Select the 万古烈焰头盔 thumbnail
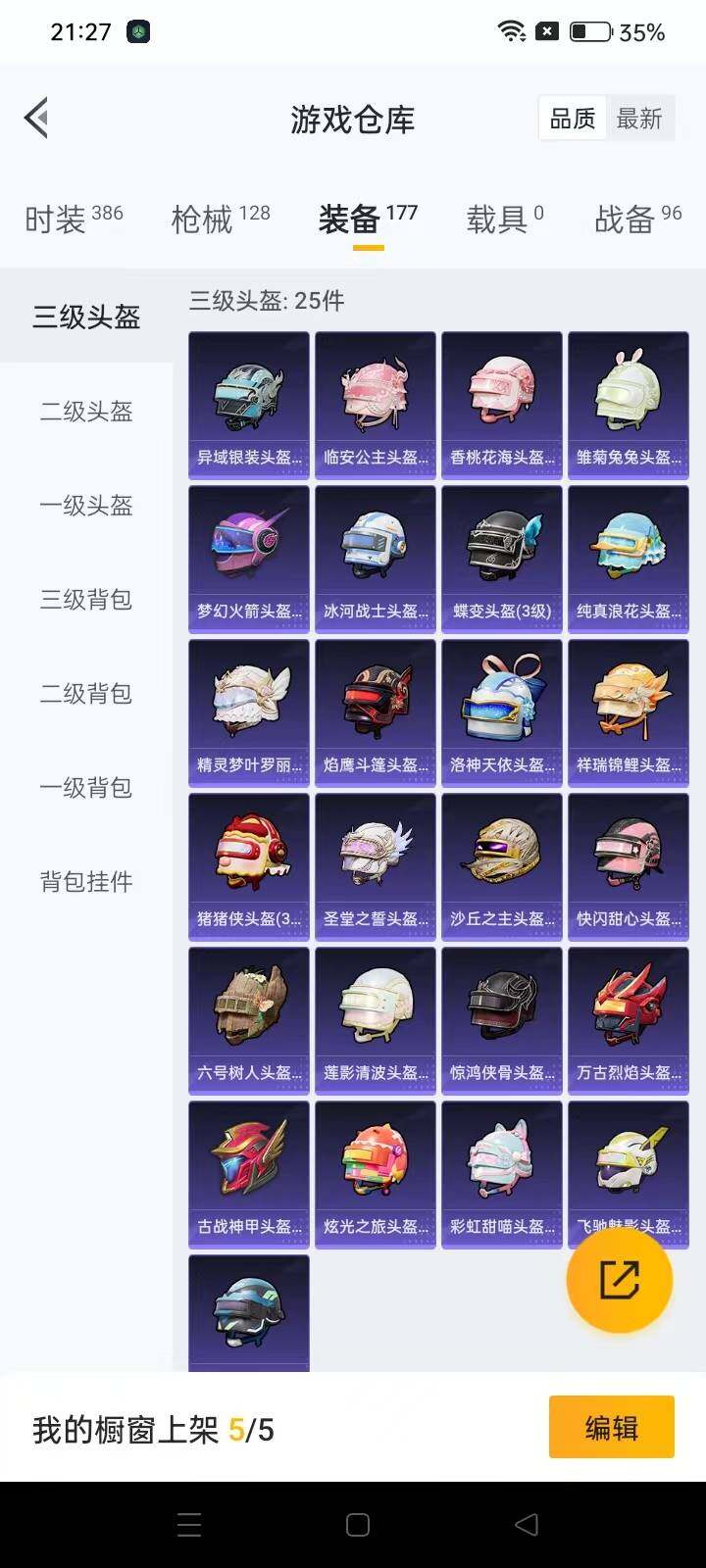This screenshot has width=706, height=1568. pyautogui.click(x=628, y=1019)
